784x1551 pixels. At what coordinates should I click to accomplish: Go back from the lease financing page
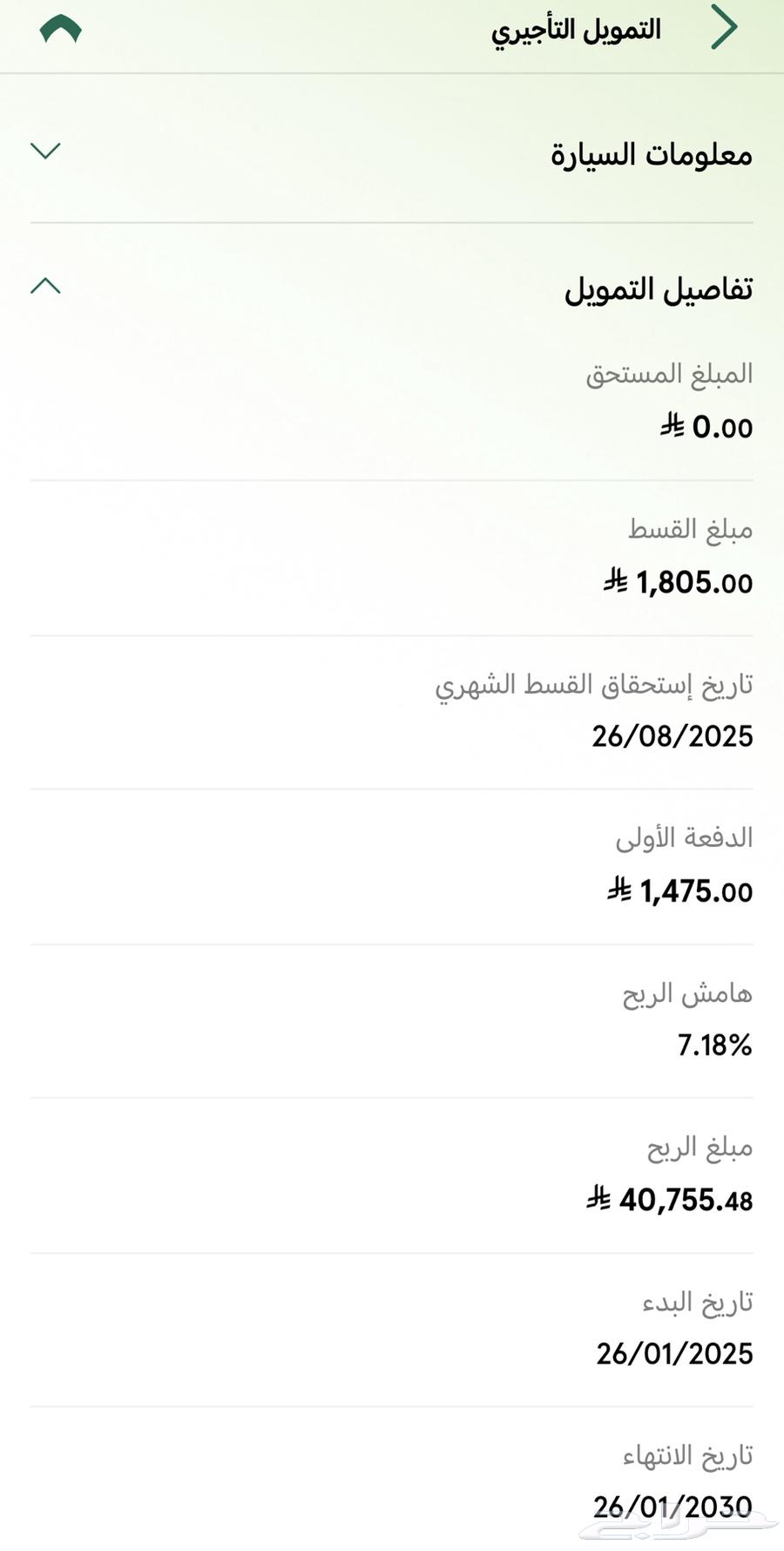pos(724,28)
